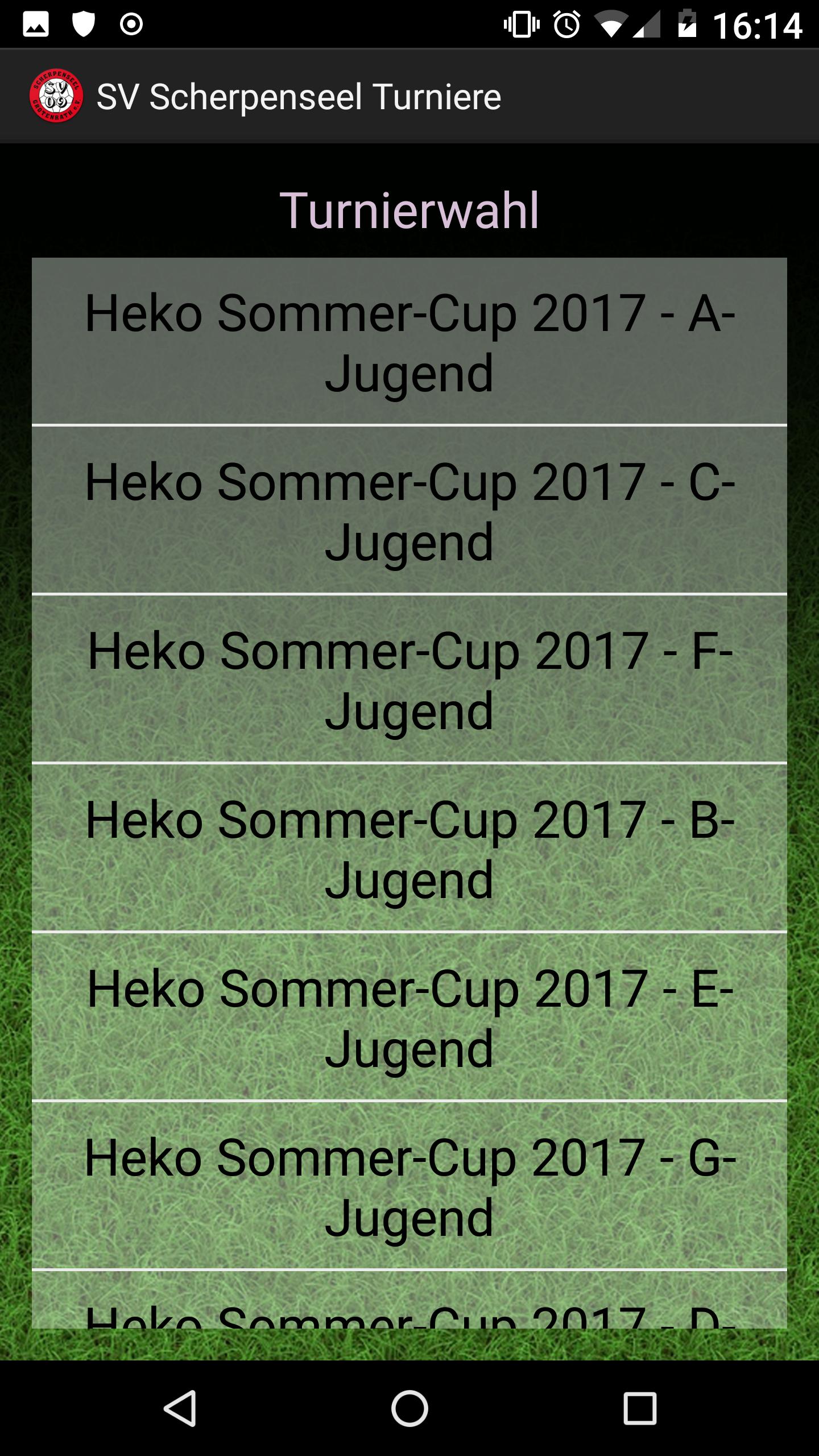Go back with the system back button
819x1456 pixels.
click(x=180, y=1408)
